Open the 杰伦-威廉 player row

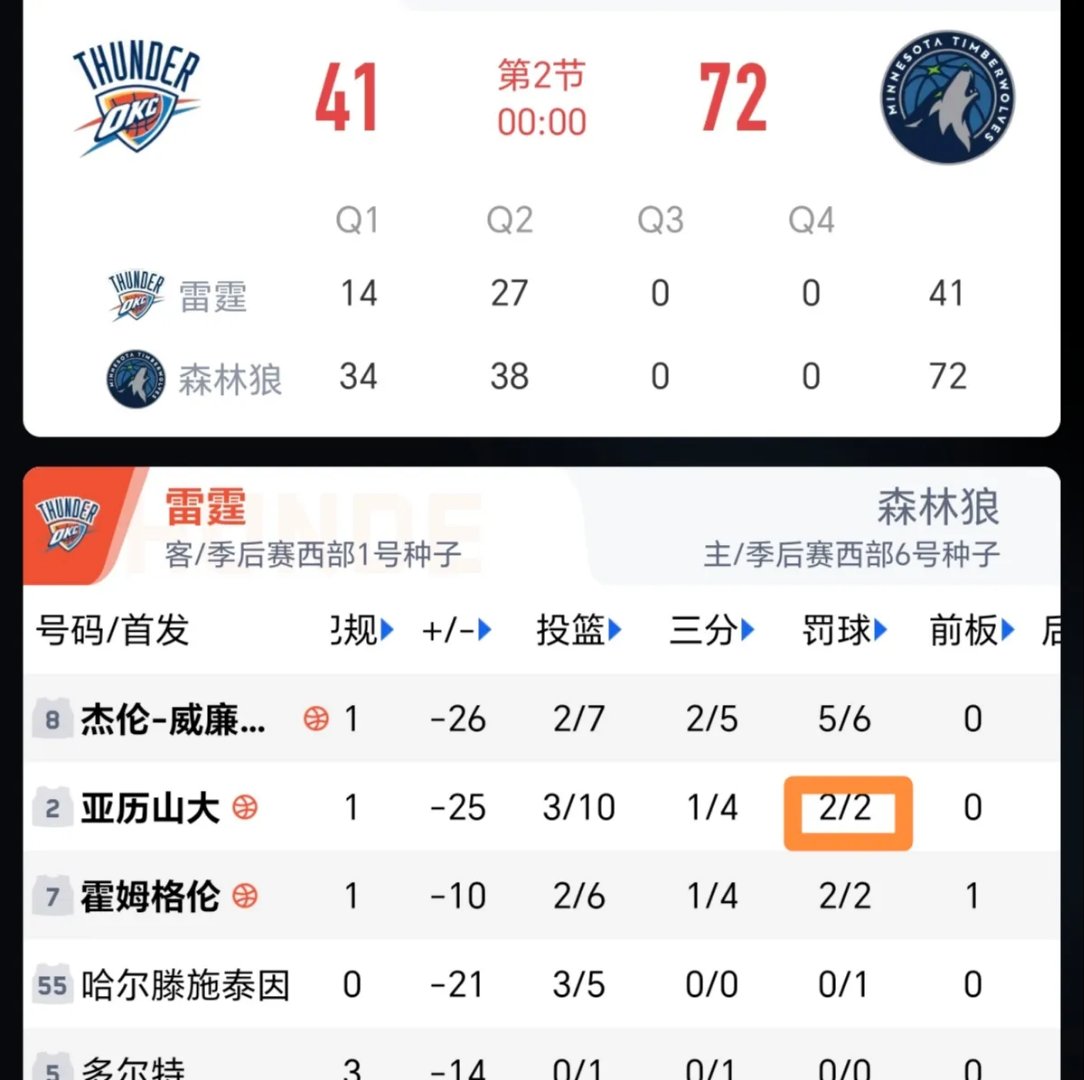point(173,720)
